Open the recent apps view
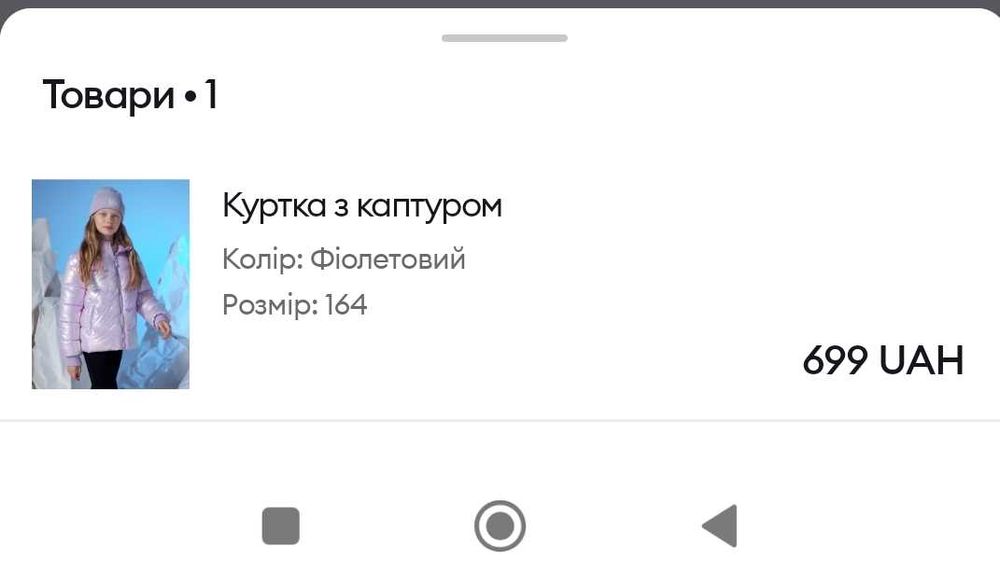Screen dimensions: 1000x588 [x=281, y=526]
